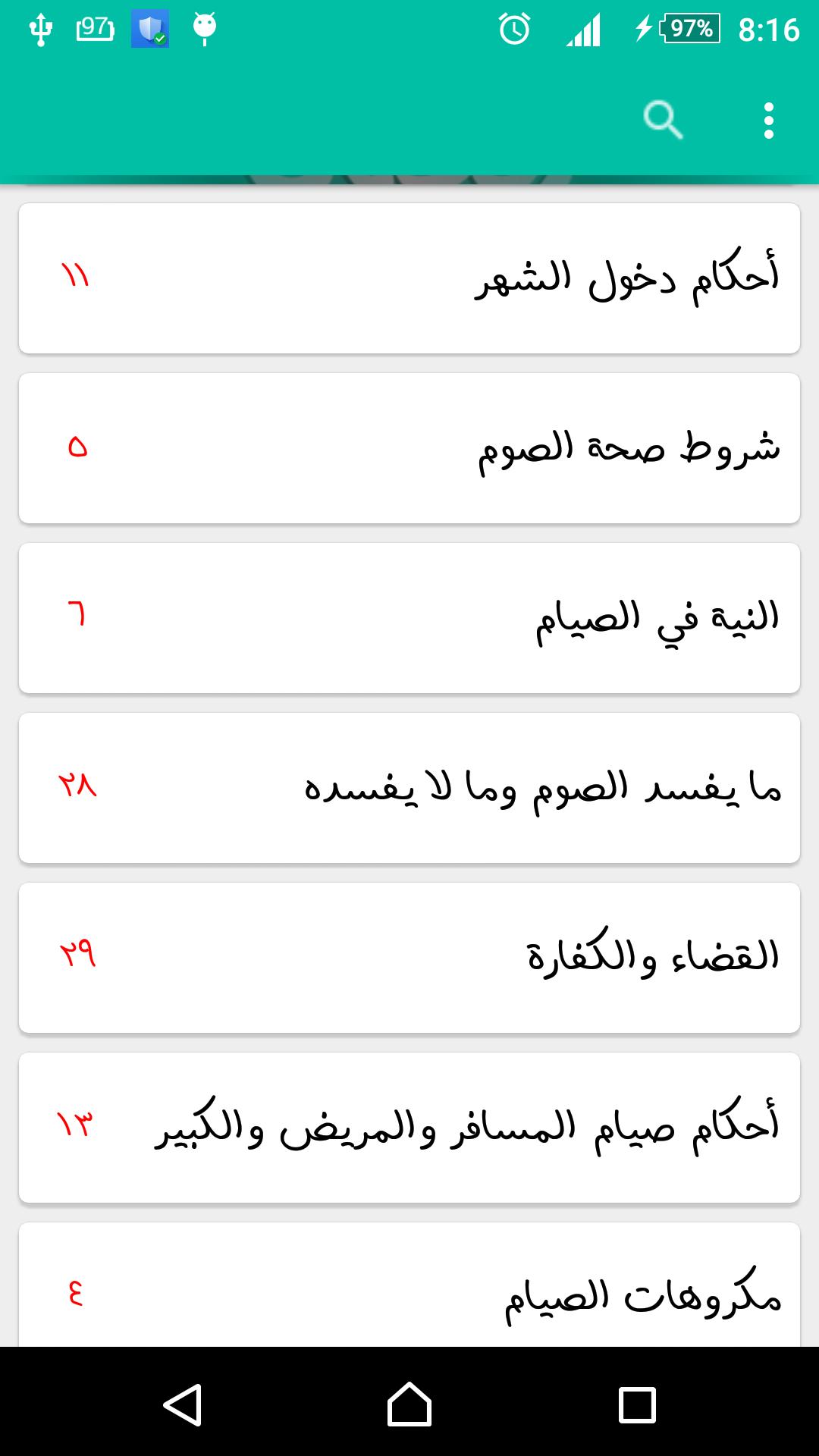The height and width of the screenshot is (1456, 819).
Task: Go back using the system back button
Action: coord(182,1404)
